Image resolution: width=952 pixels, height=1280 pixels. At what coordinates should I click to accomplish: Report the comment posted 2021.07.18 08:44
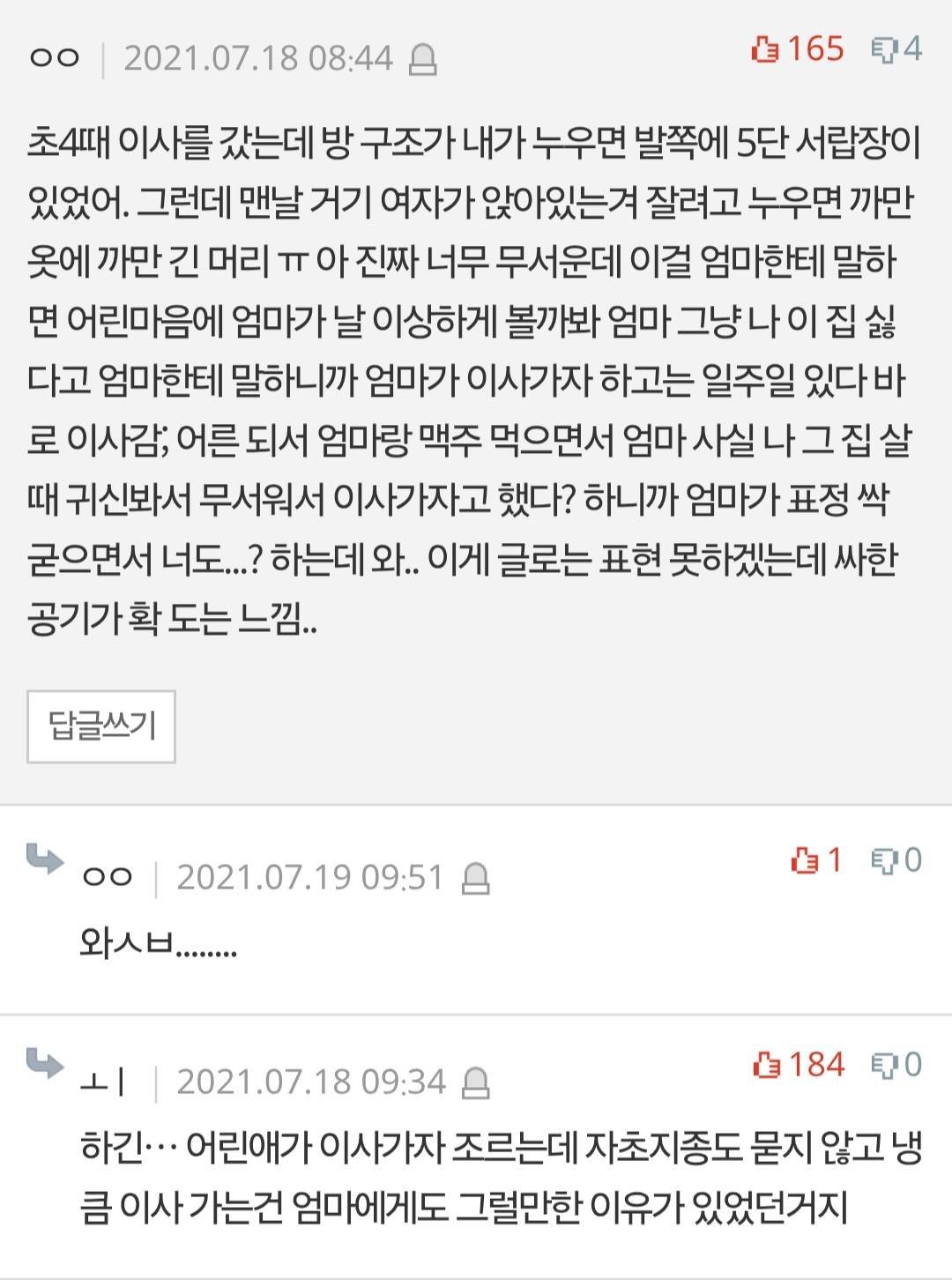423,60
